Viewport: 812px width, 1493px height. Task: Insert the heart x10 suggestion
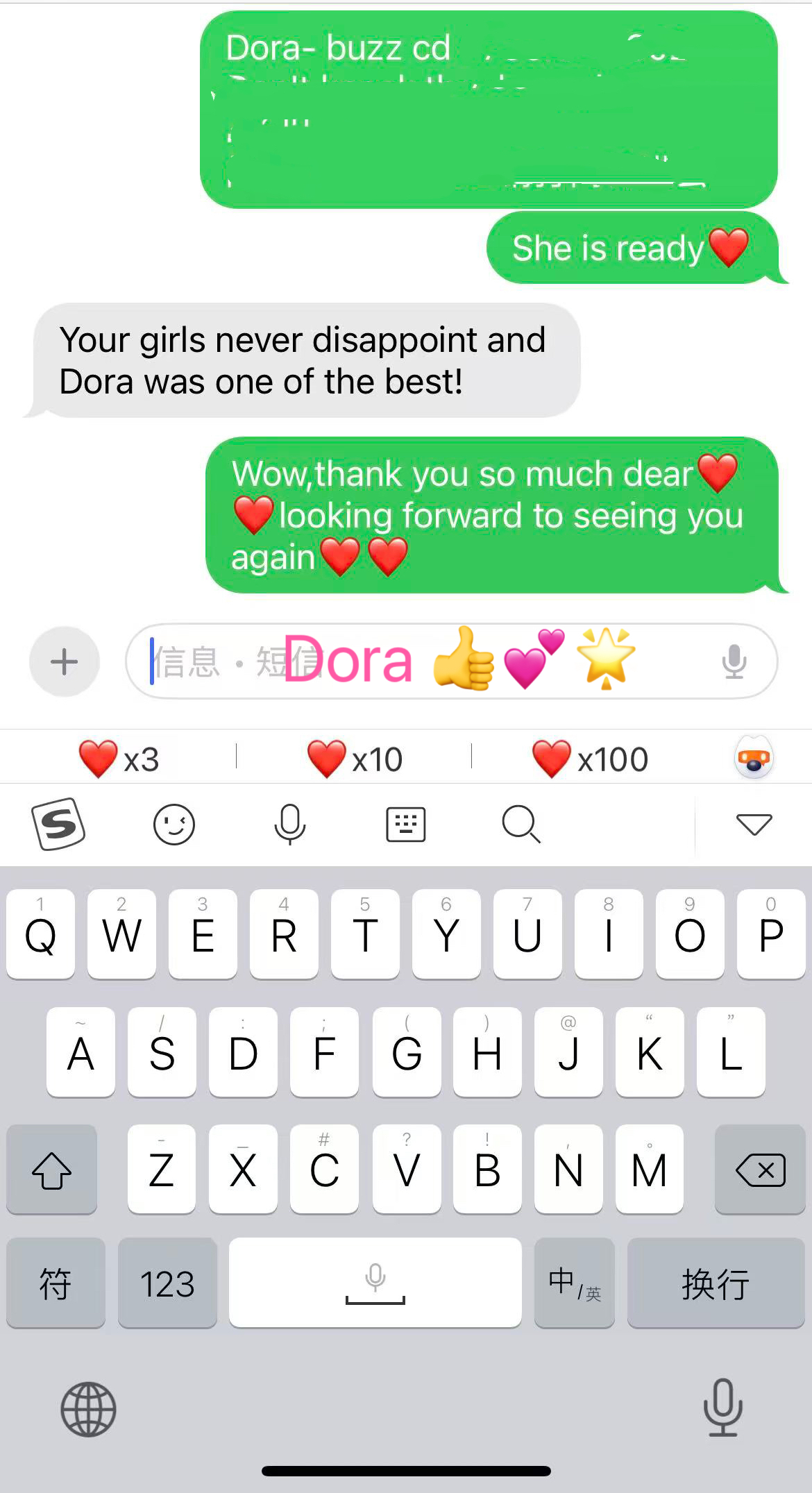(x=355, y=759)
